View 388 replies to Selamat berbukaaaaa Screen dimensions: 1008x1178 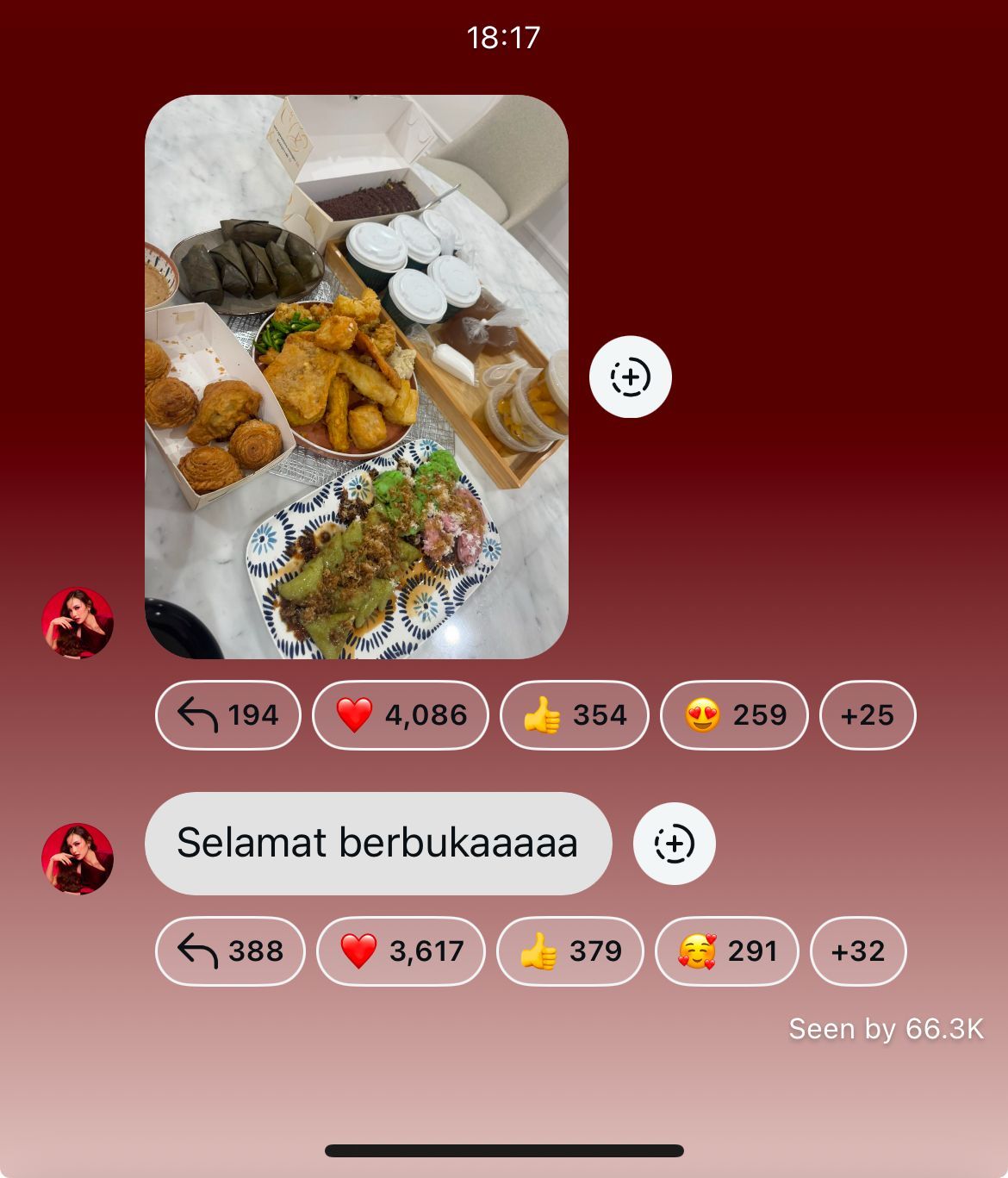pos(230,951)
